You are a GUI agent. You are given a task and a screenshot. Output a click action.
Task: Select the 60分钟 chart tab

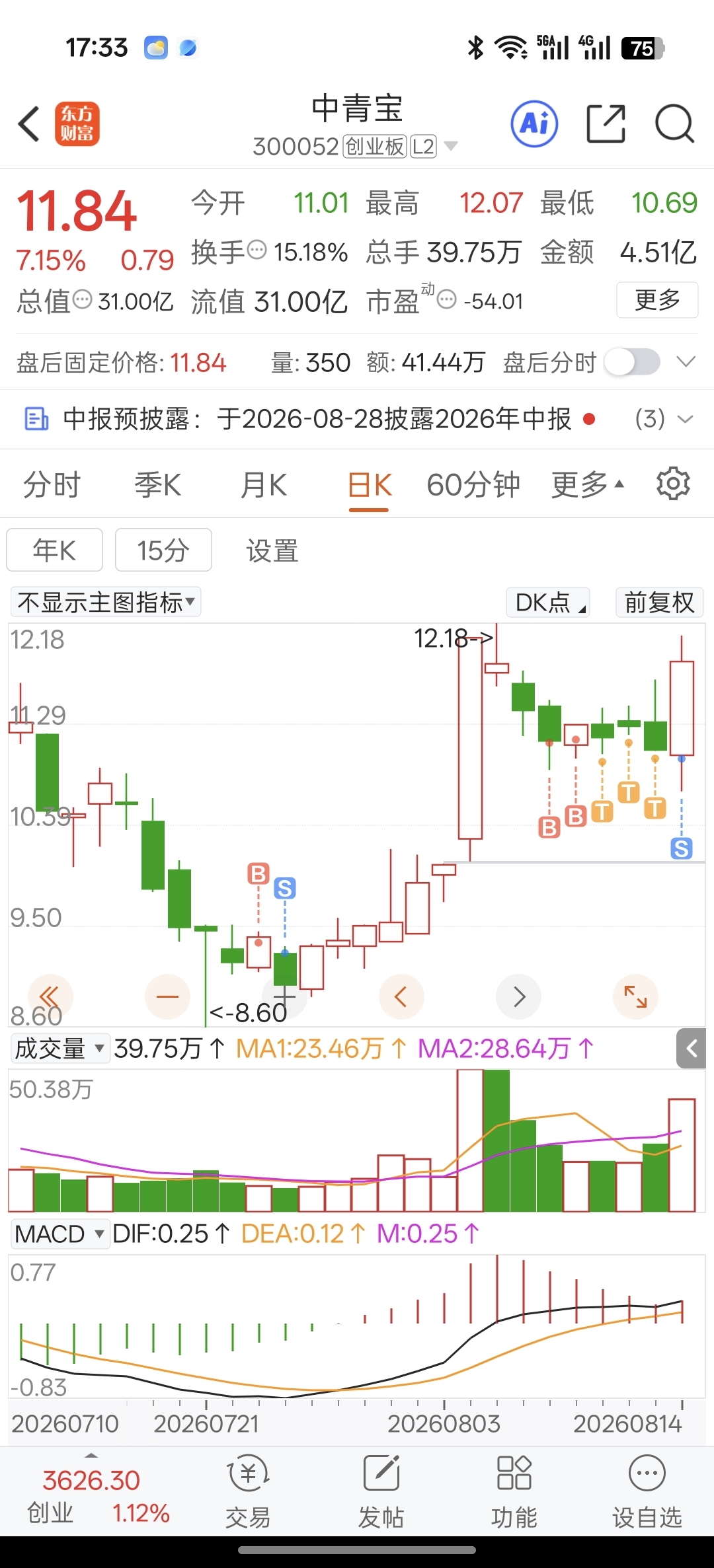[473, 485]
